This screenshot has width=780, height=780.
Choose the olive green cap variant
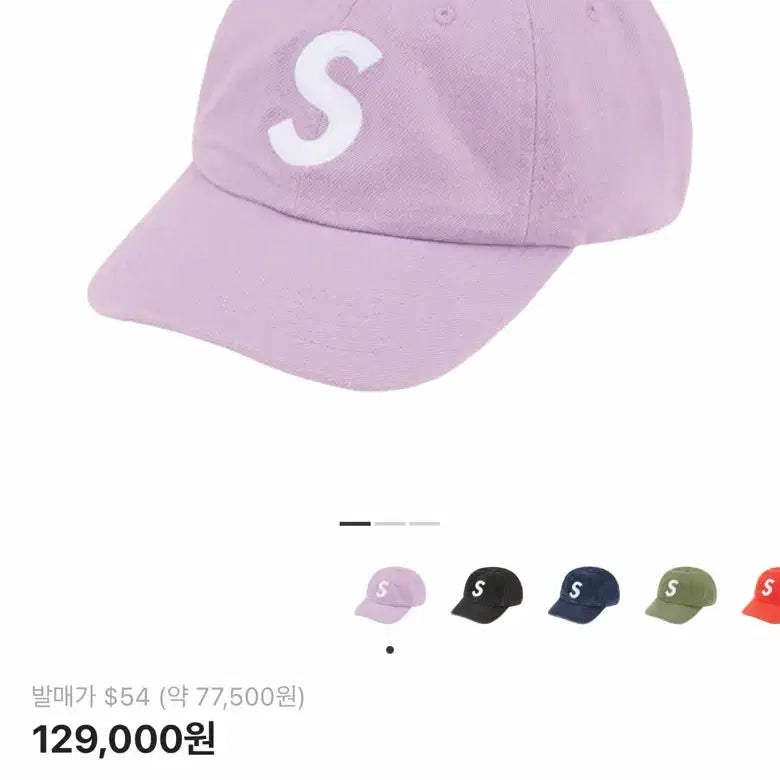click(x=681, y=594)
